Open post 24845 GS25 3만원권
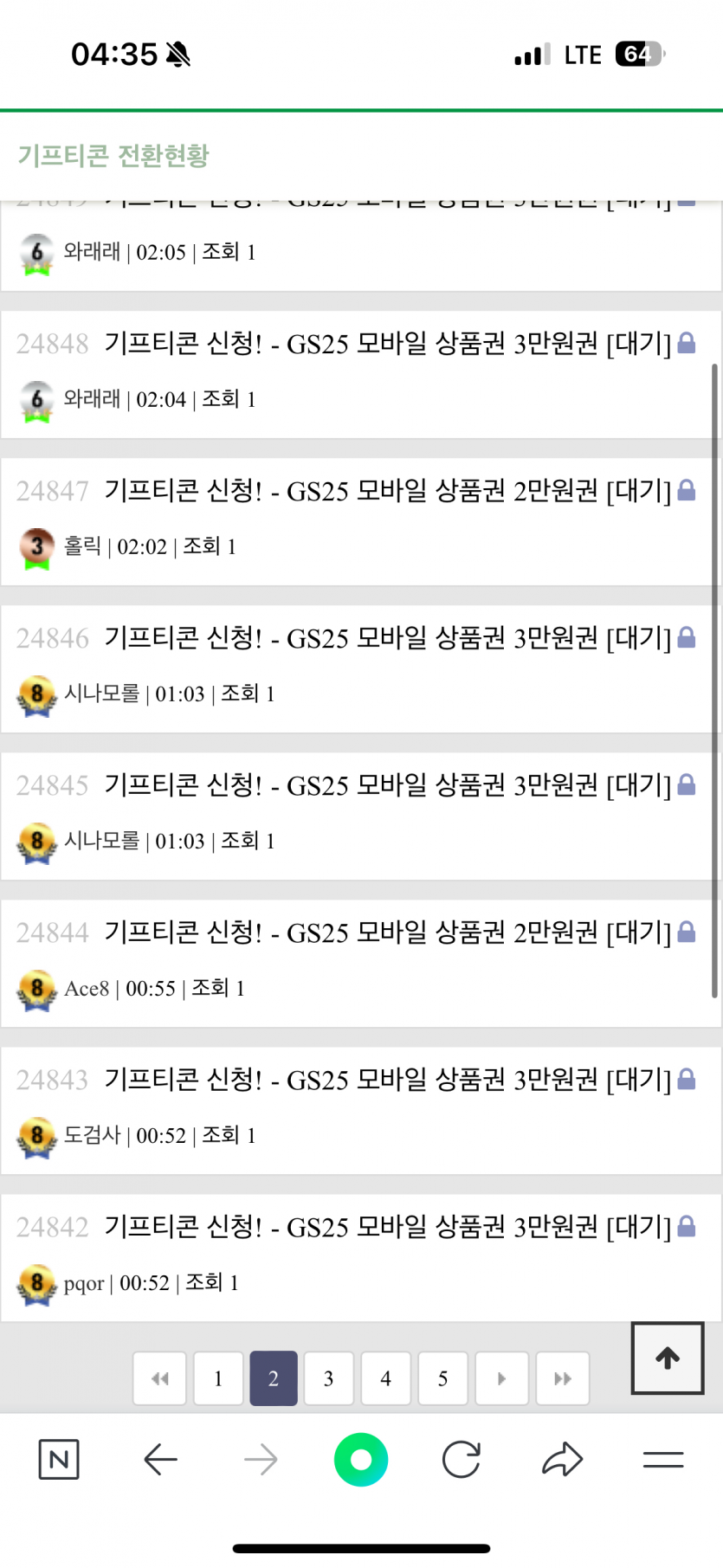 point(387,785)
